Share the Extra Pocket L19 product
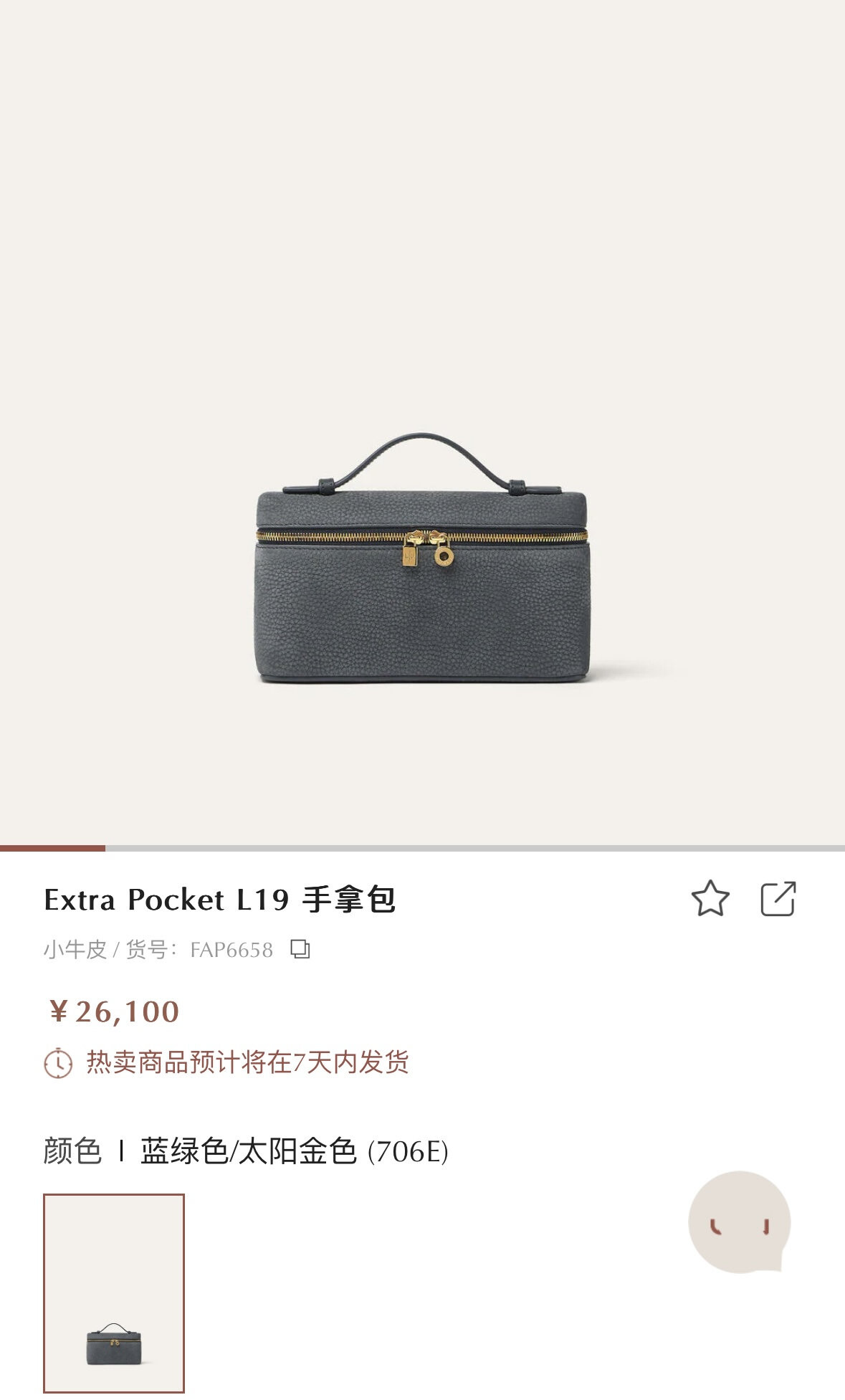Image resolution: width=845 pixels, height=1400 pixels. point(778,899)
